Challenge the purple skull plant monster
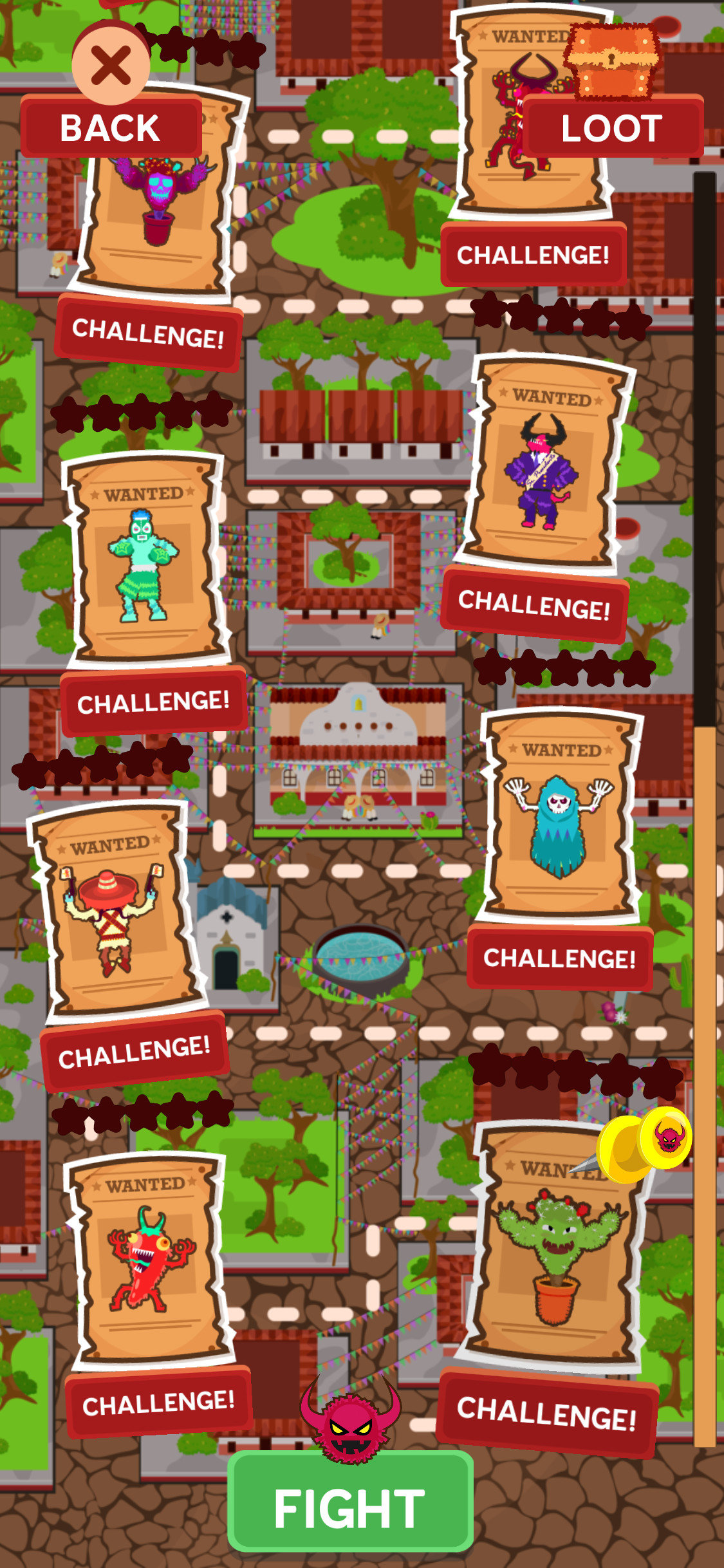The image size is (724, 1568). pyautogui.click(x=148, y=333)
